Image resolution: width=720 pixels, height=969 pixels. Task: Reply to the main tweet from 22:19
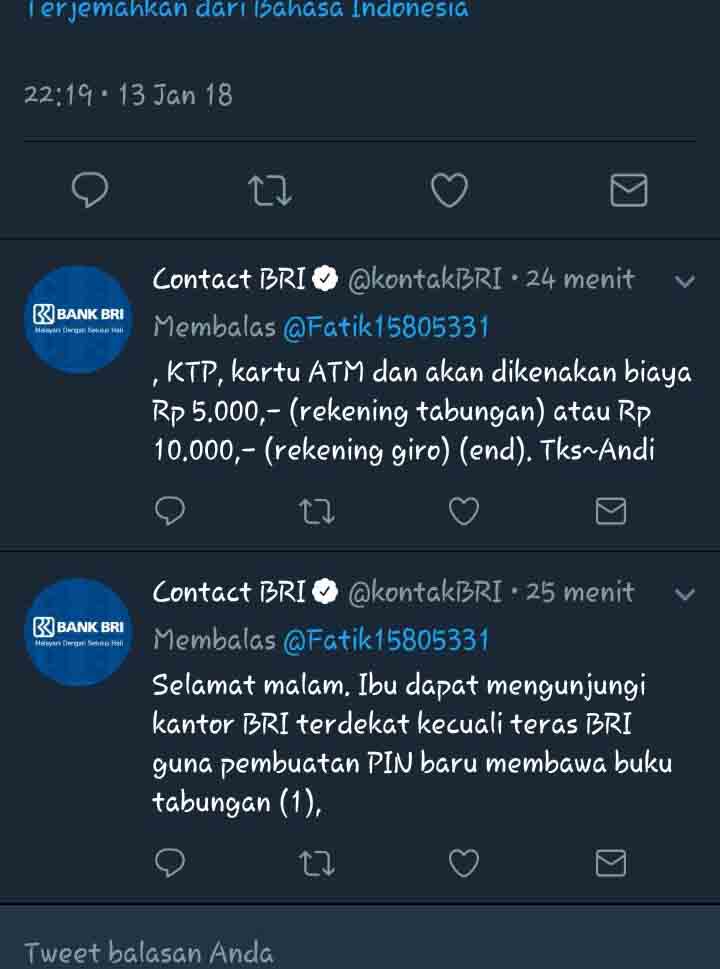(x=90, y=190)
